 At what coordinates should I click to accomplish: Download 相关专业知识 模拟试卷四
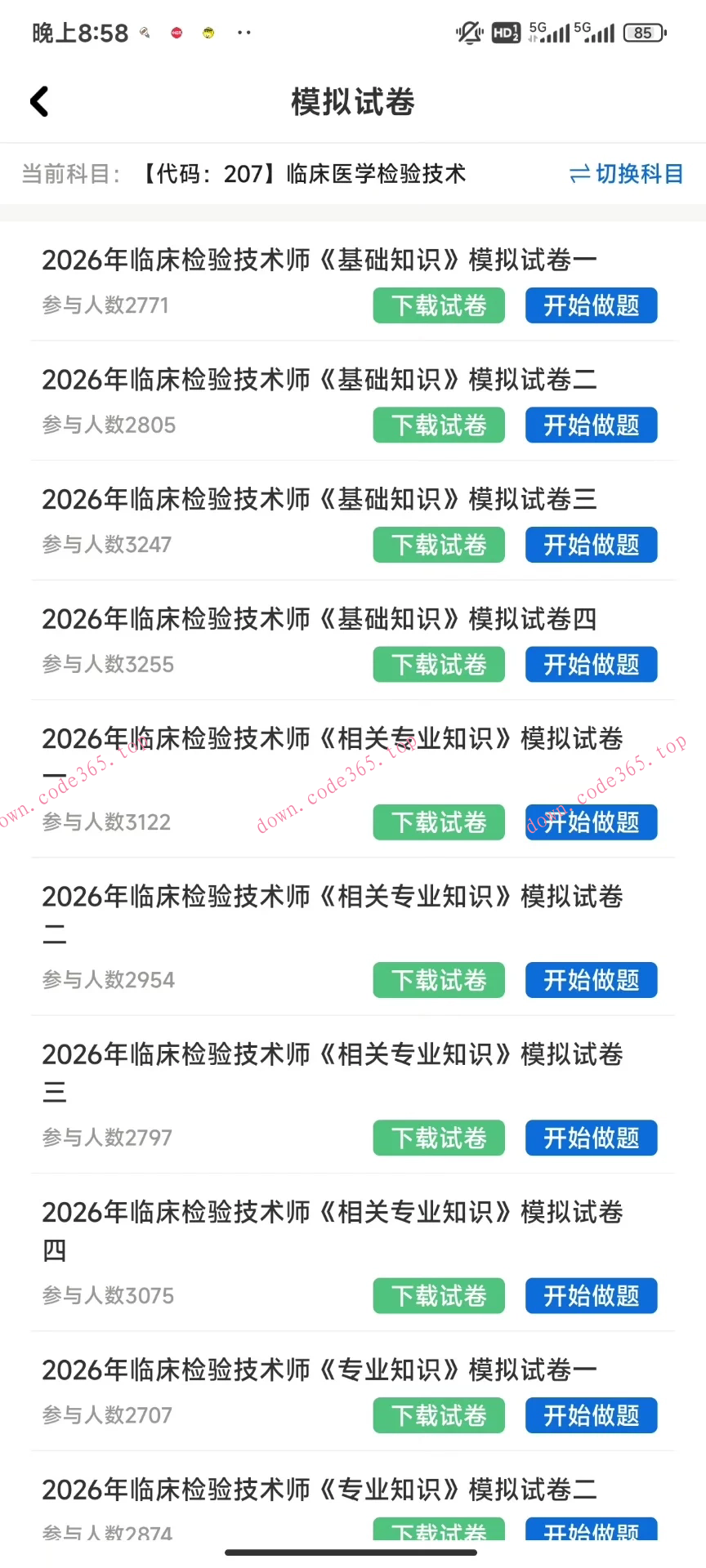[x=438, y=1295]
